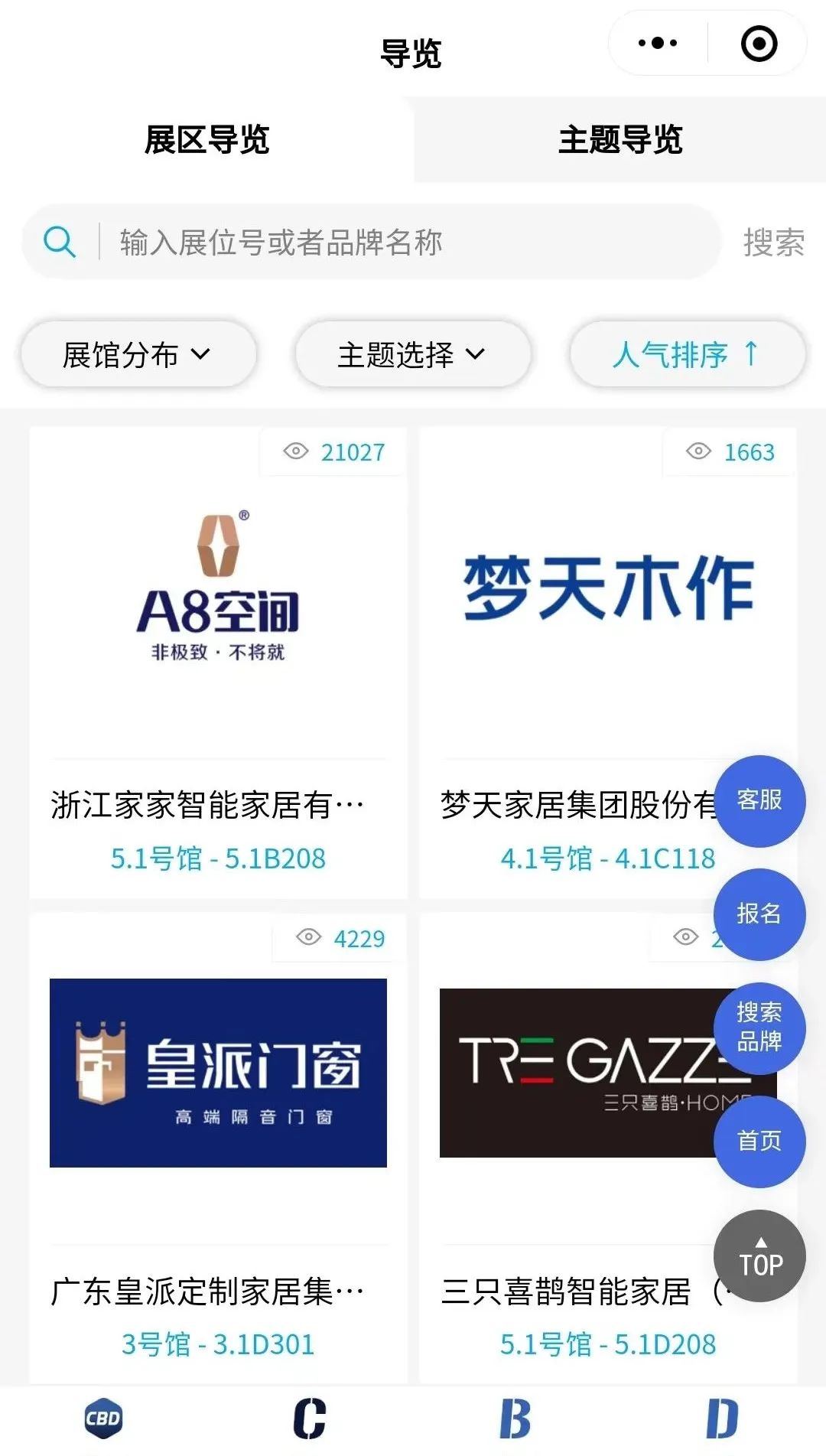Close the mini program with the circle button

(x=759, y=43)
